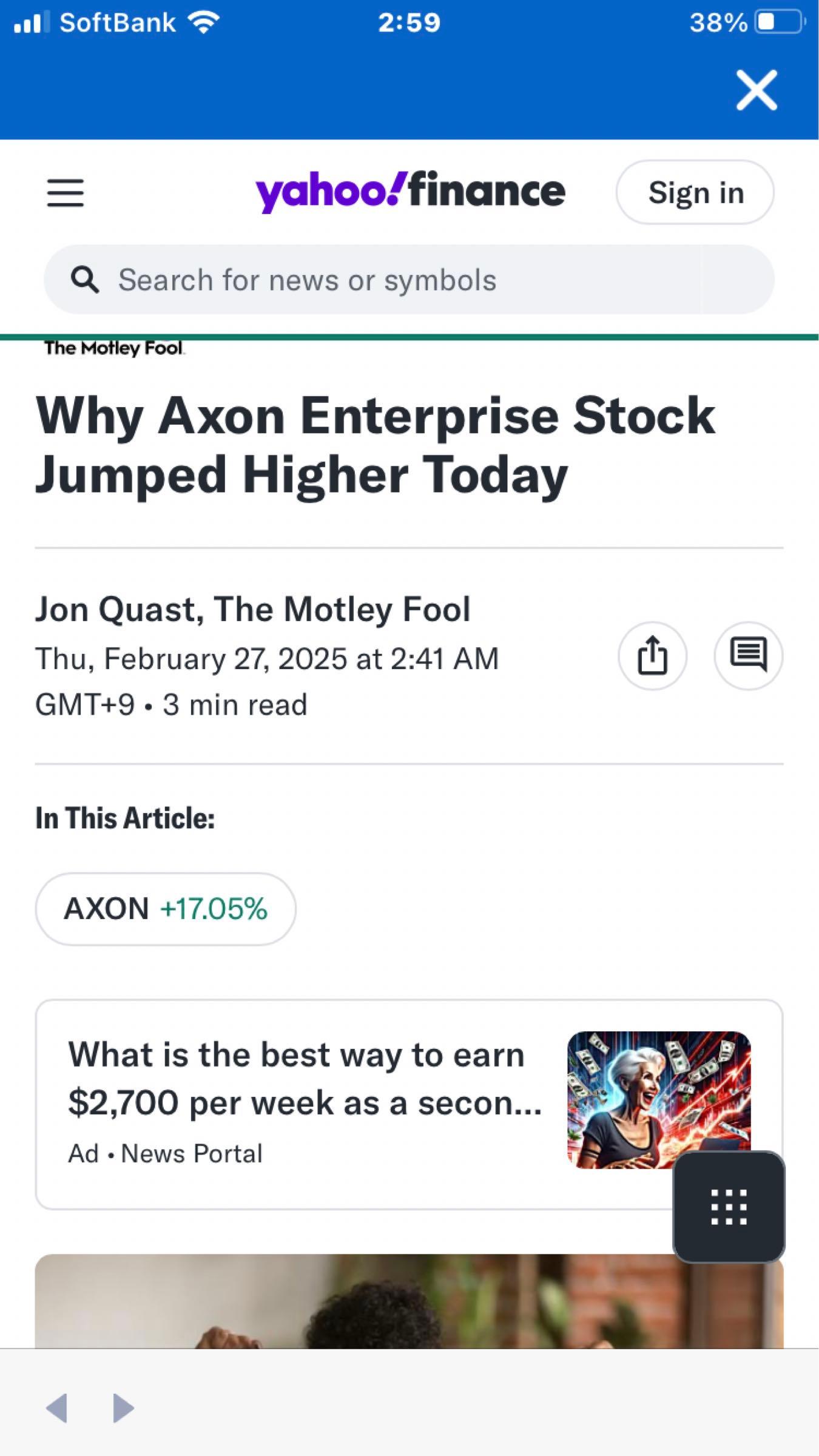
Task: Open the AXON ticker chip
Action: (166, 909)
